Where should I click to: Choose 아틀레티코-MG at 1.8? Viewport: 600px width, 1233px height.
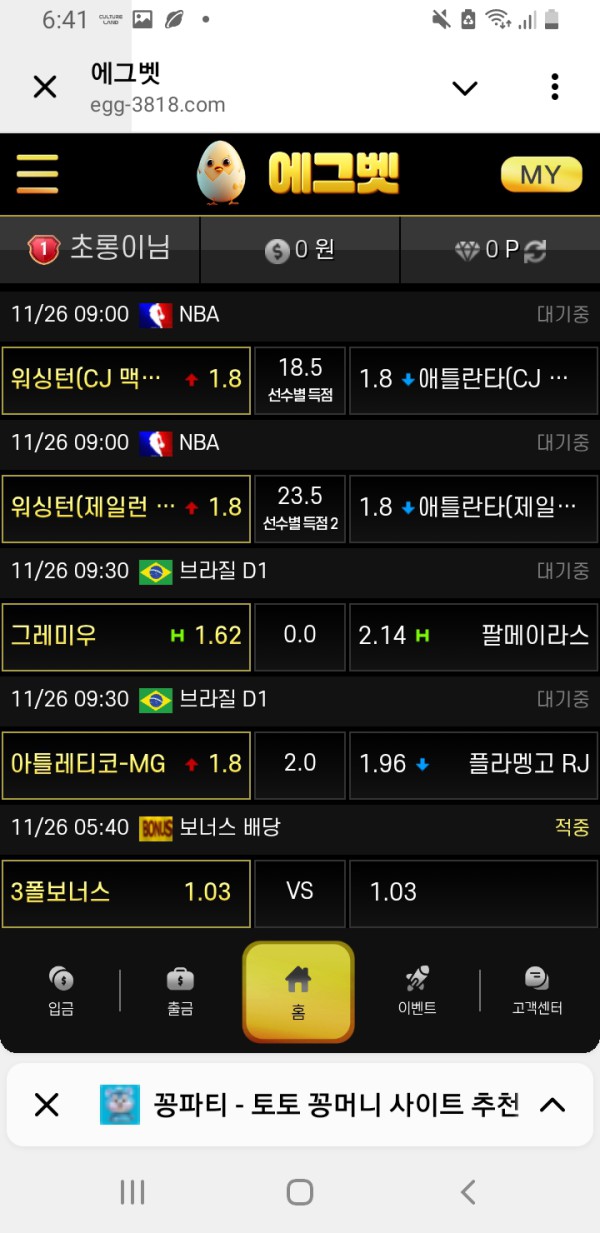pyautogui.click(x=126, y=764)
